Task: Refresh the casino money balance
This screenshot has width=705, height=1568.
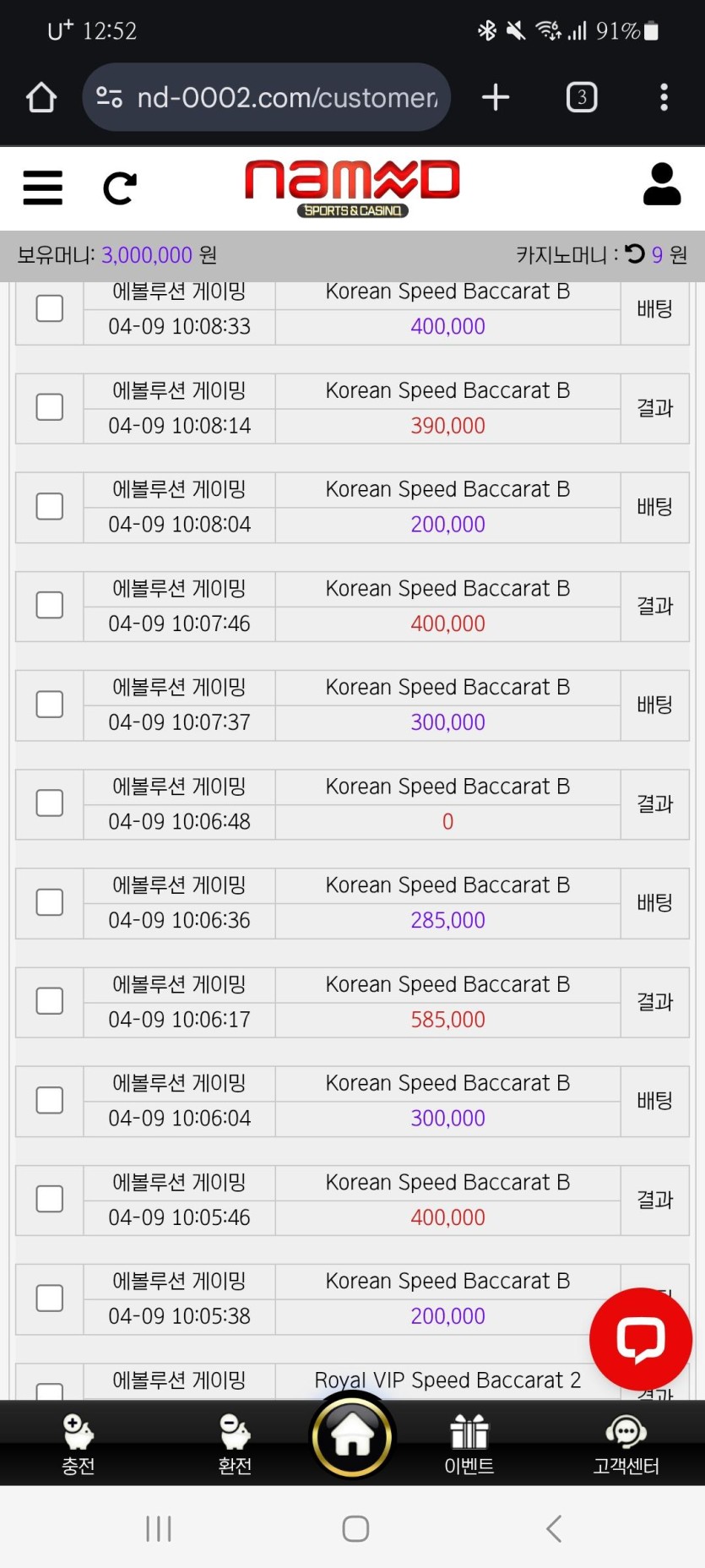Action: [x=635, y=253]
